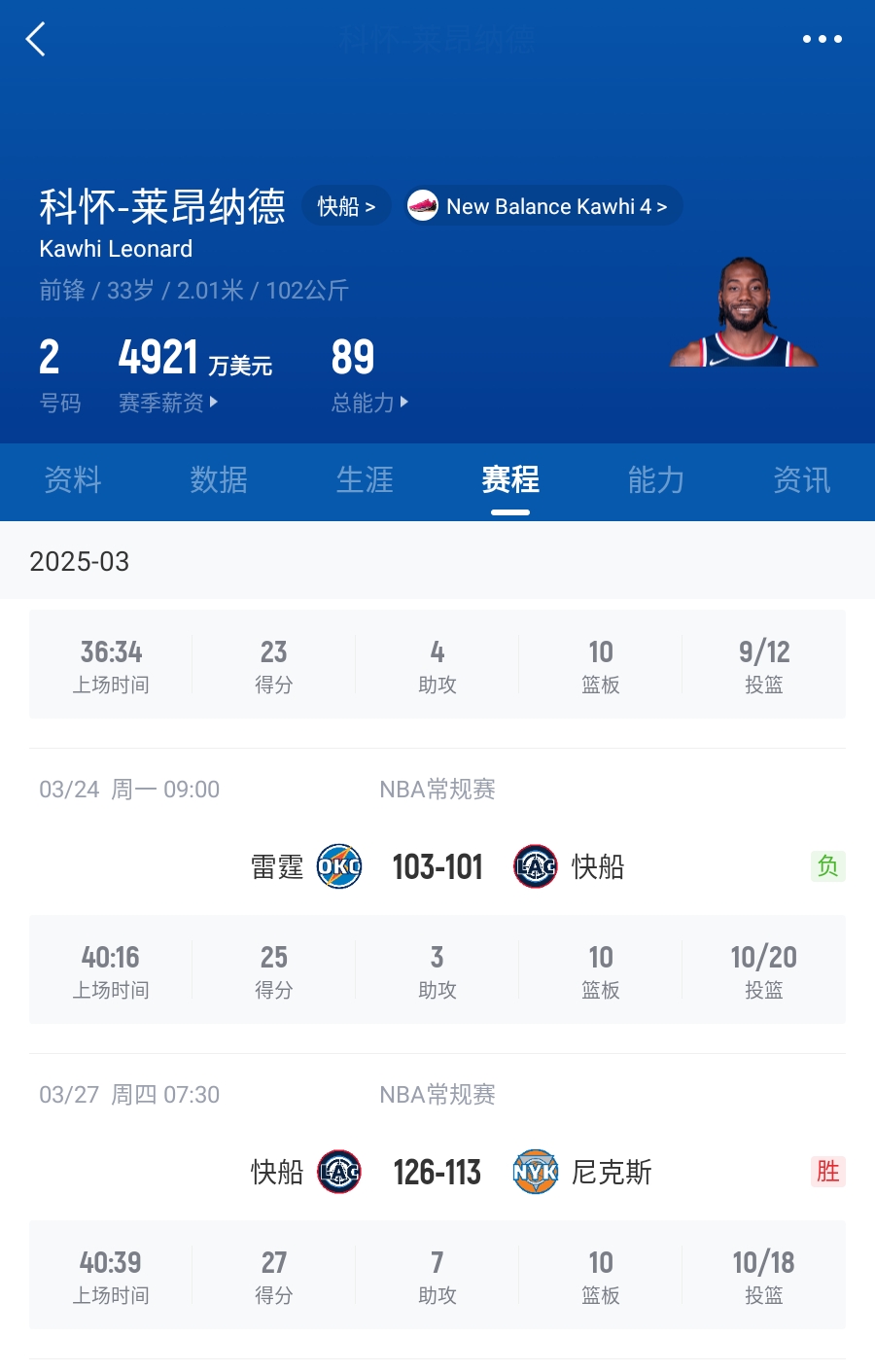Switch to the 资料 tab
The width and height of the screenshot is (875, 1372).
pos(73,480)
